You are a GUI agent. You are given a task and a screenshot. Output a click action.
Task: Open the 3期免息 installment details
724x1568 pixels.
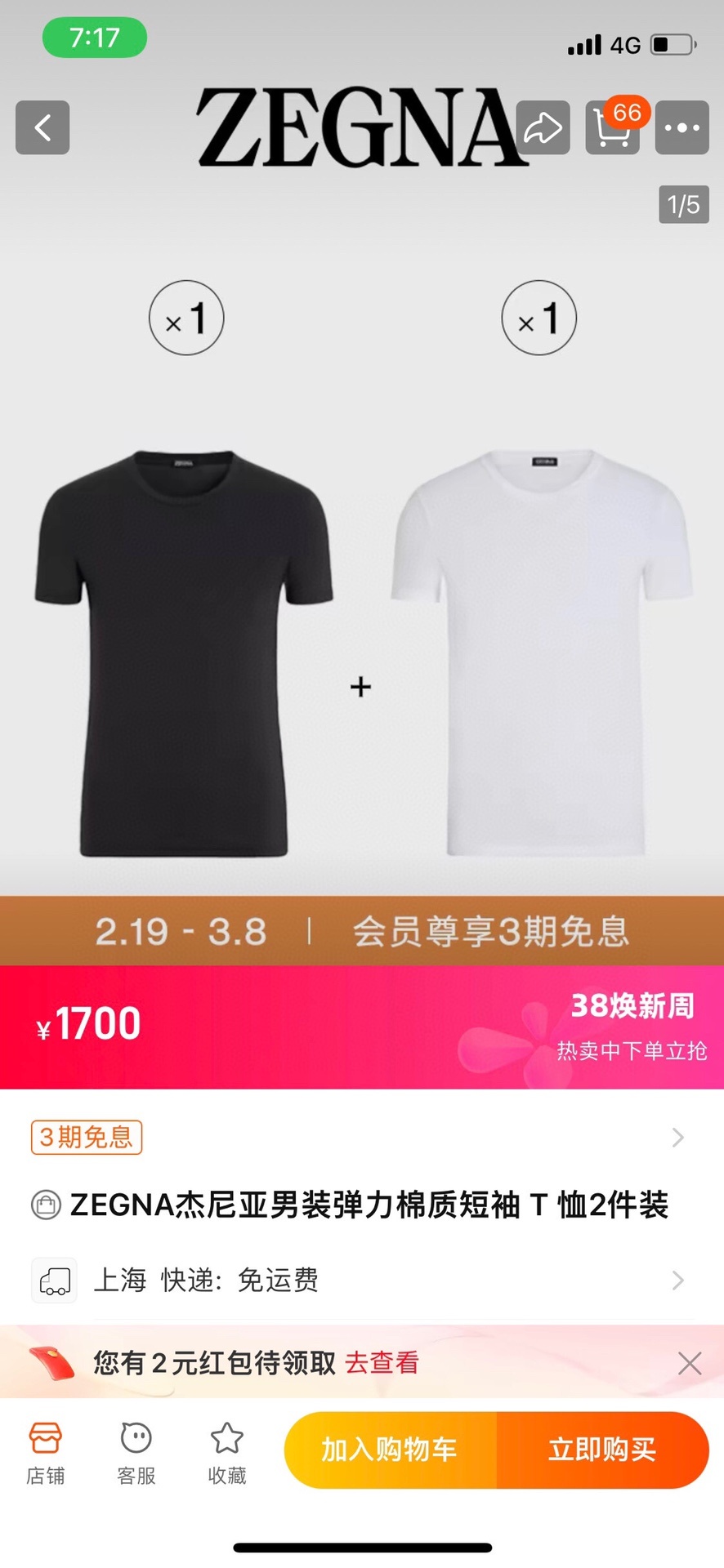tap(360, 1137)
